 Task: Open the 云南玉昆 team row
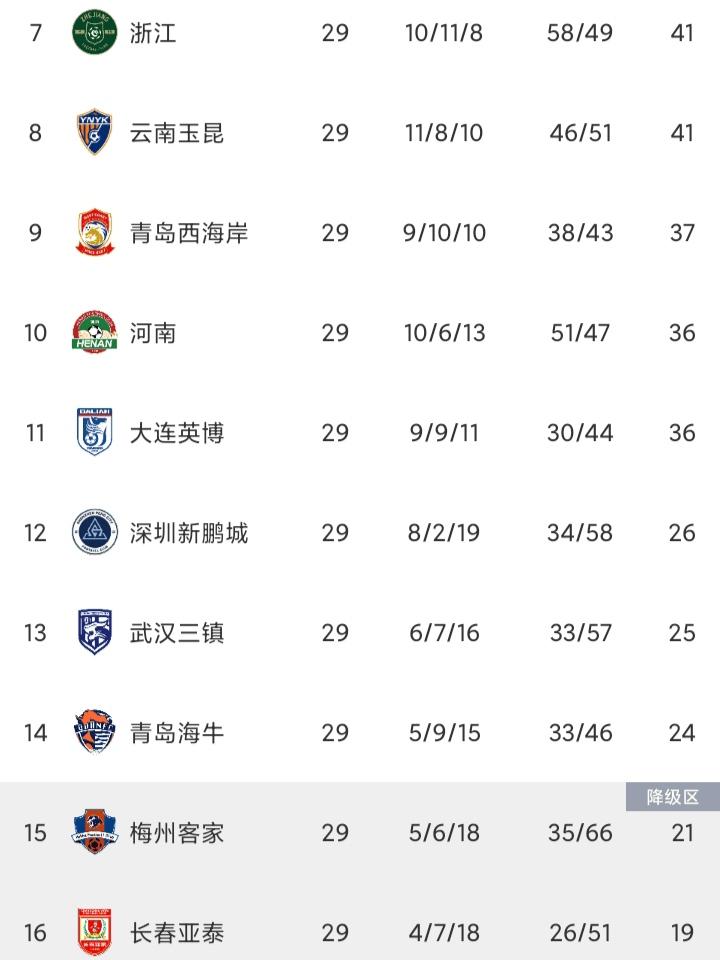[x=176, y=133]
